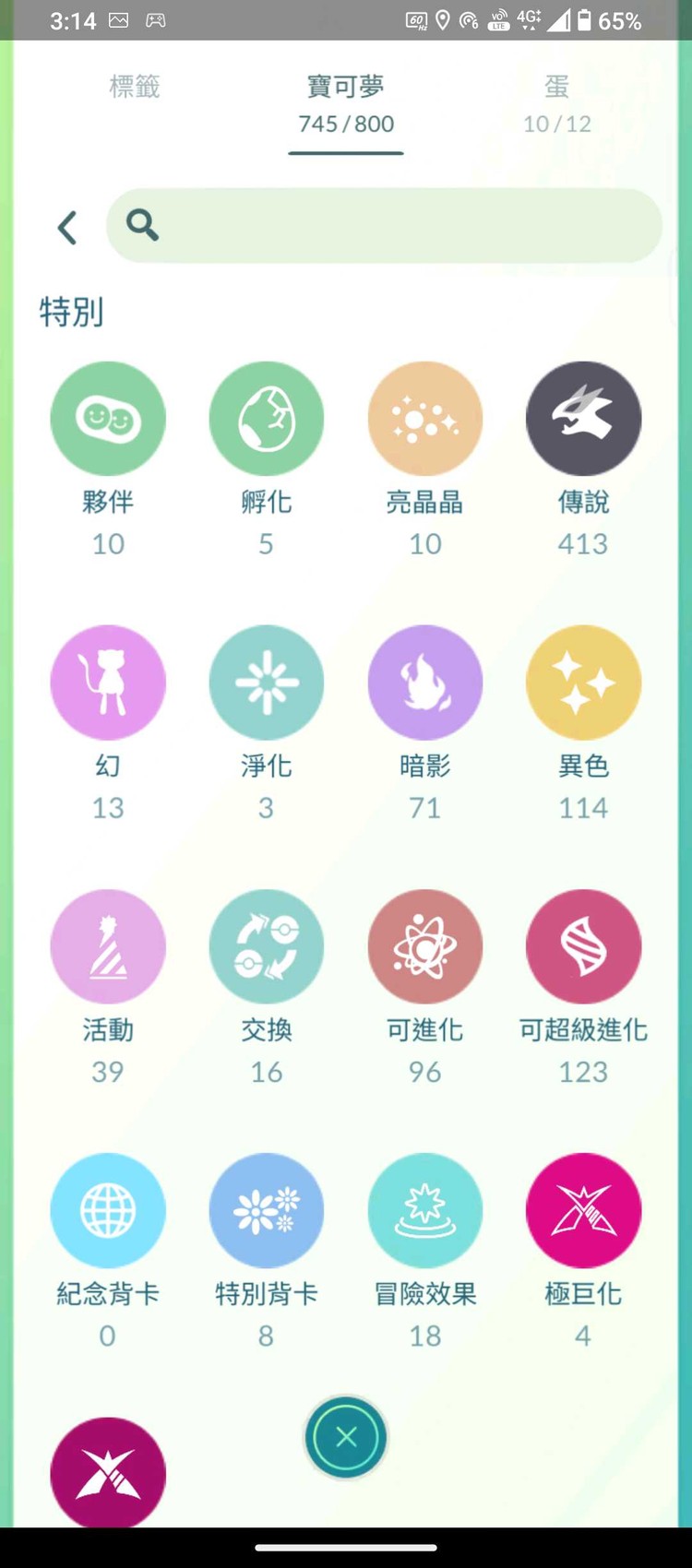The width and height of the screenshot is (692, 1568).
Task: Select the 孵化 filter
Action: pos(267,419)
